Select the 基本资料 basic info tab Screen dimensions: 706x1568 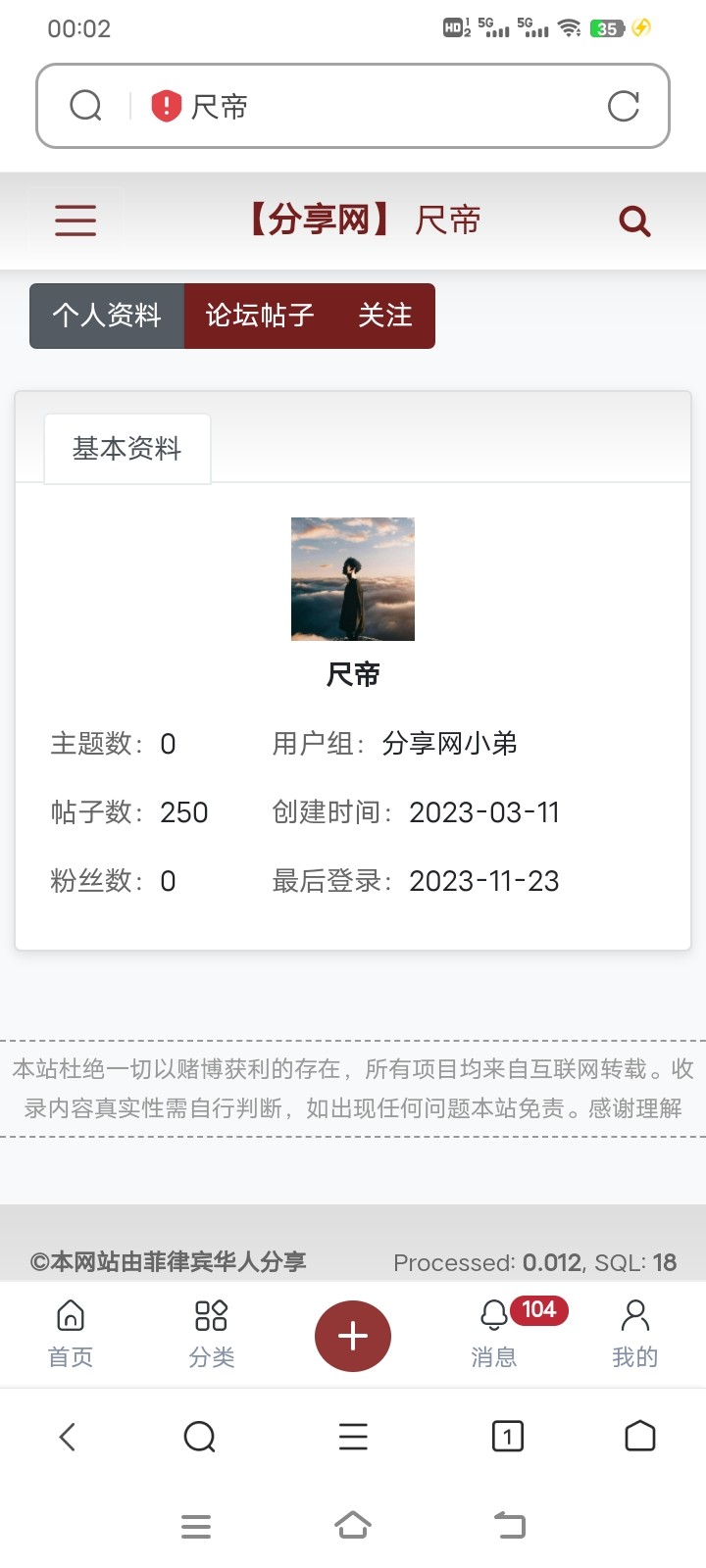tap(126, 448)
